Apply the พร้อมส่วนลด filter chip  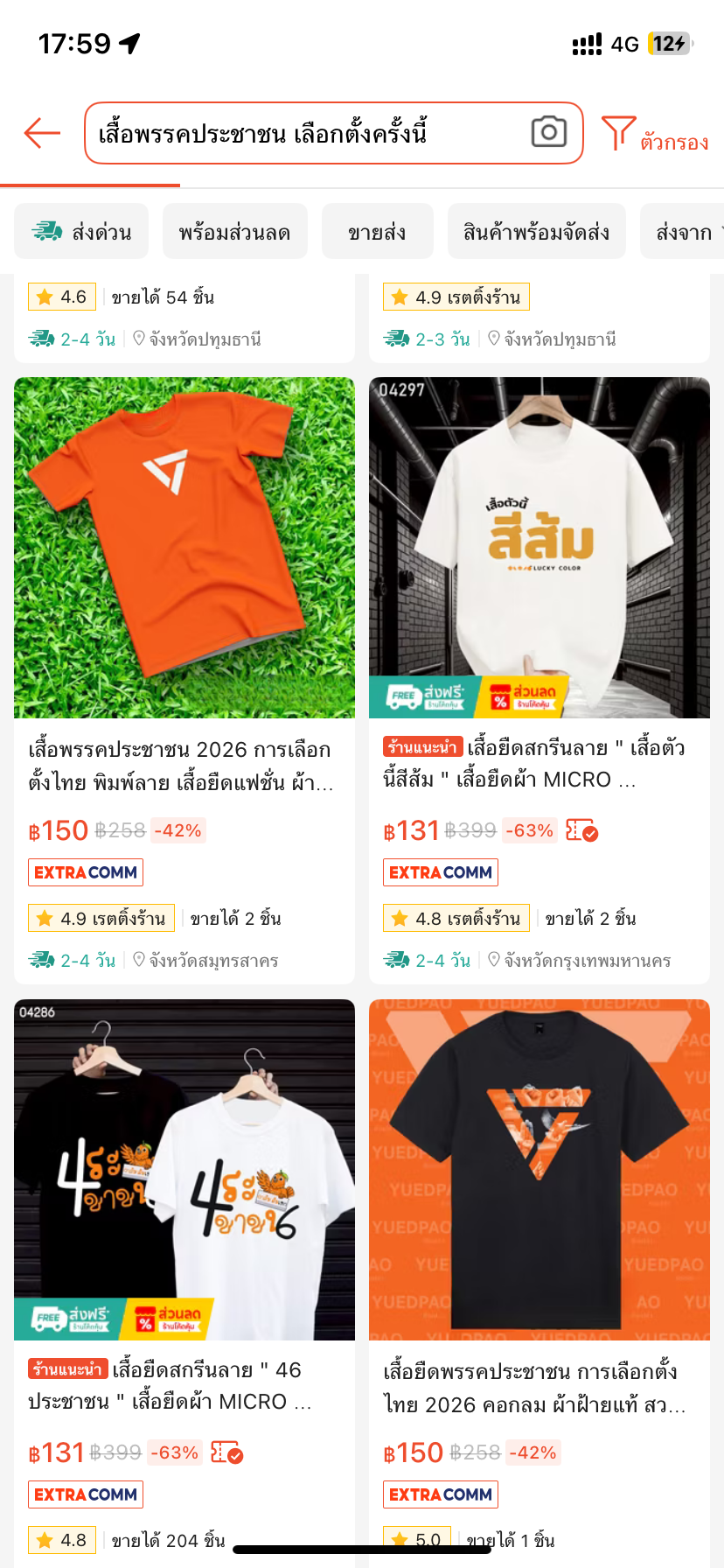point(234,232)
